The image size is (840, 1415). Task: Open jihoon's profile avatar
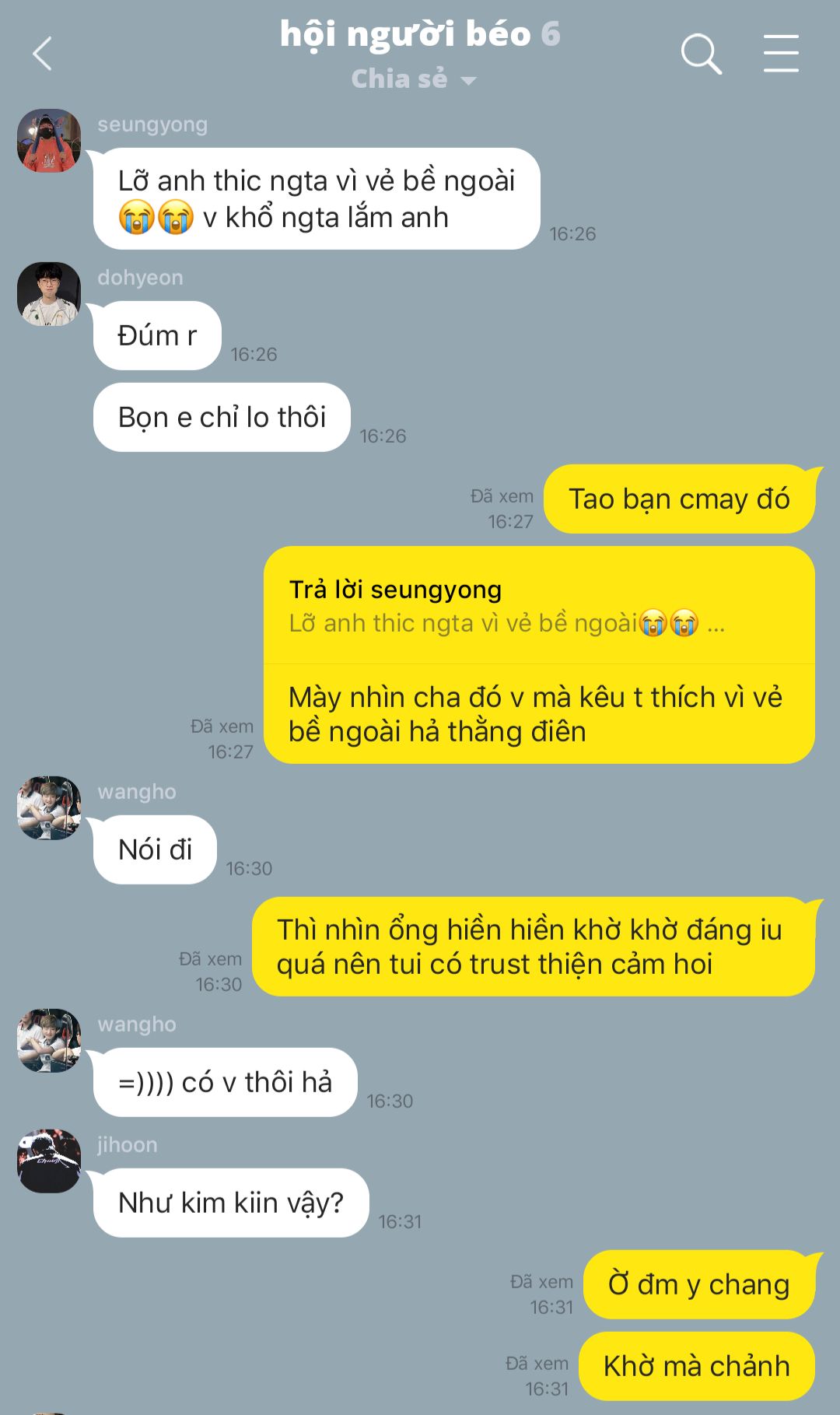(49, 1161)
